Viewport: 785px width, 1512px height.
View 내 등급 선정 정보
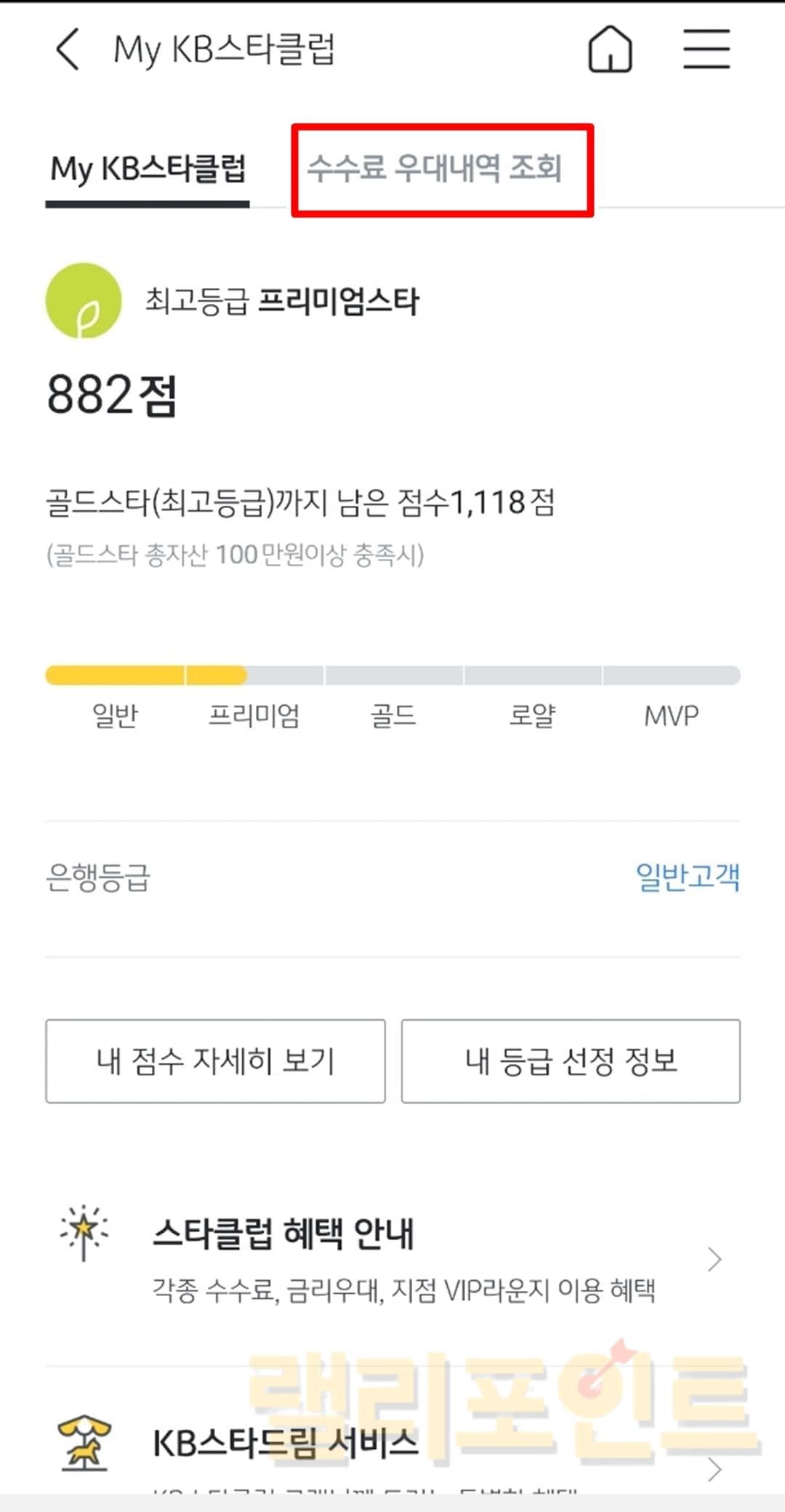point(571,1061)
